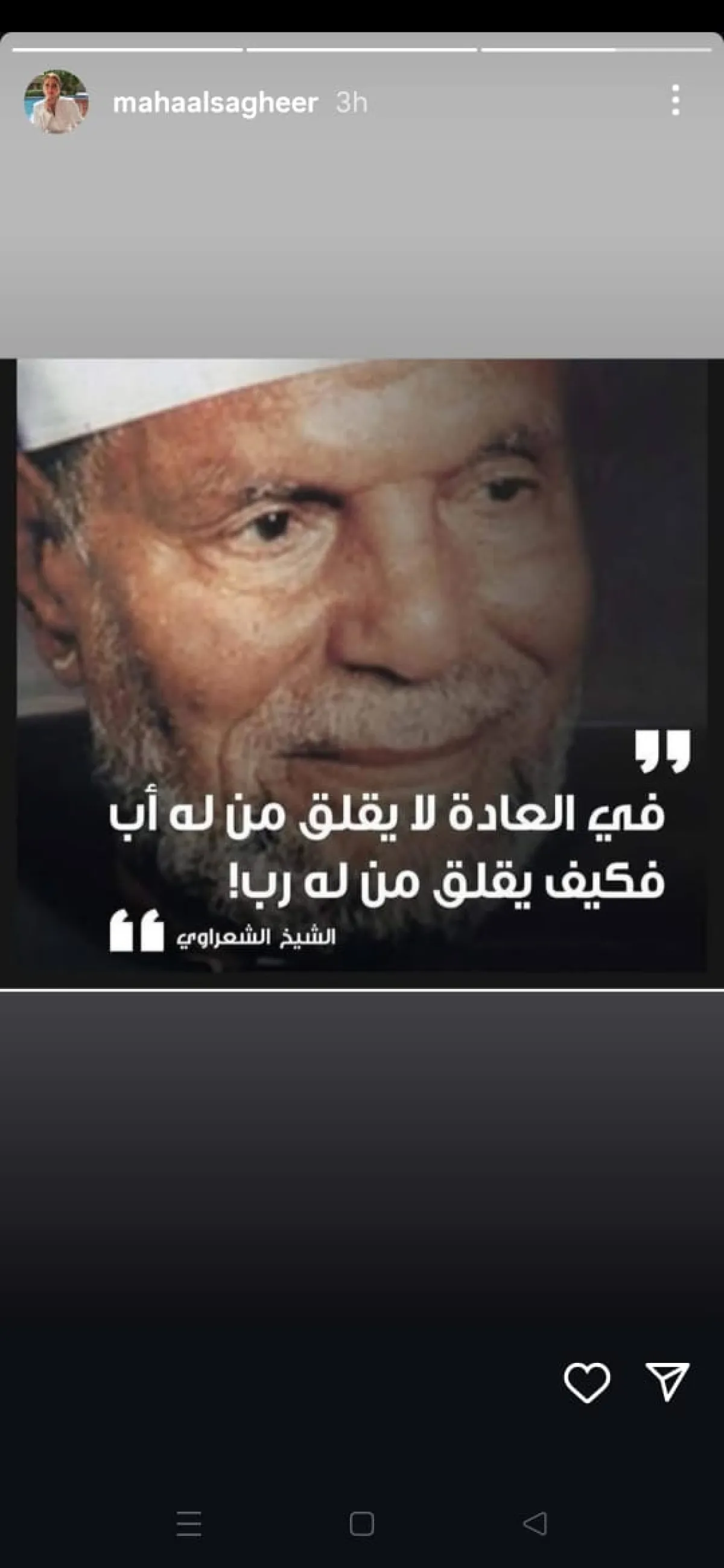Tap the story progress bar at top
The width and height of the screenshot is (724, 1568).
tap(361, 43)
